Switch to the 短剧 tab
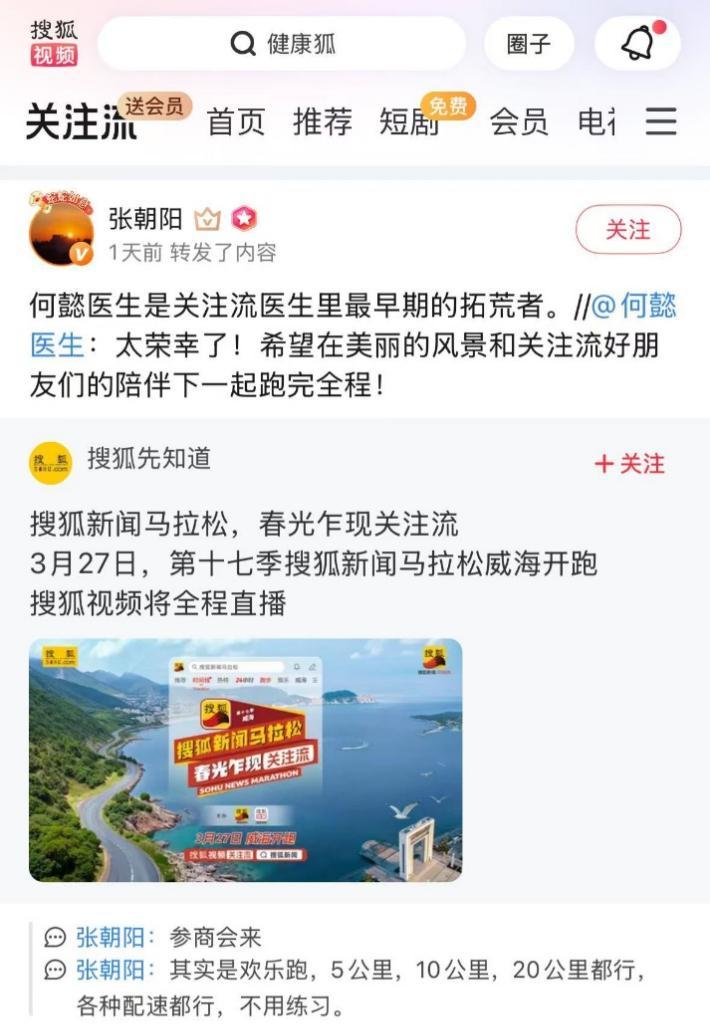Image resolution: width=710 pixels, height=1030 pixels. (x=408, y=122)
